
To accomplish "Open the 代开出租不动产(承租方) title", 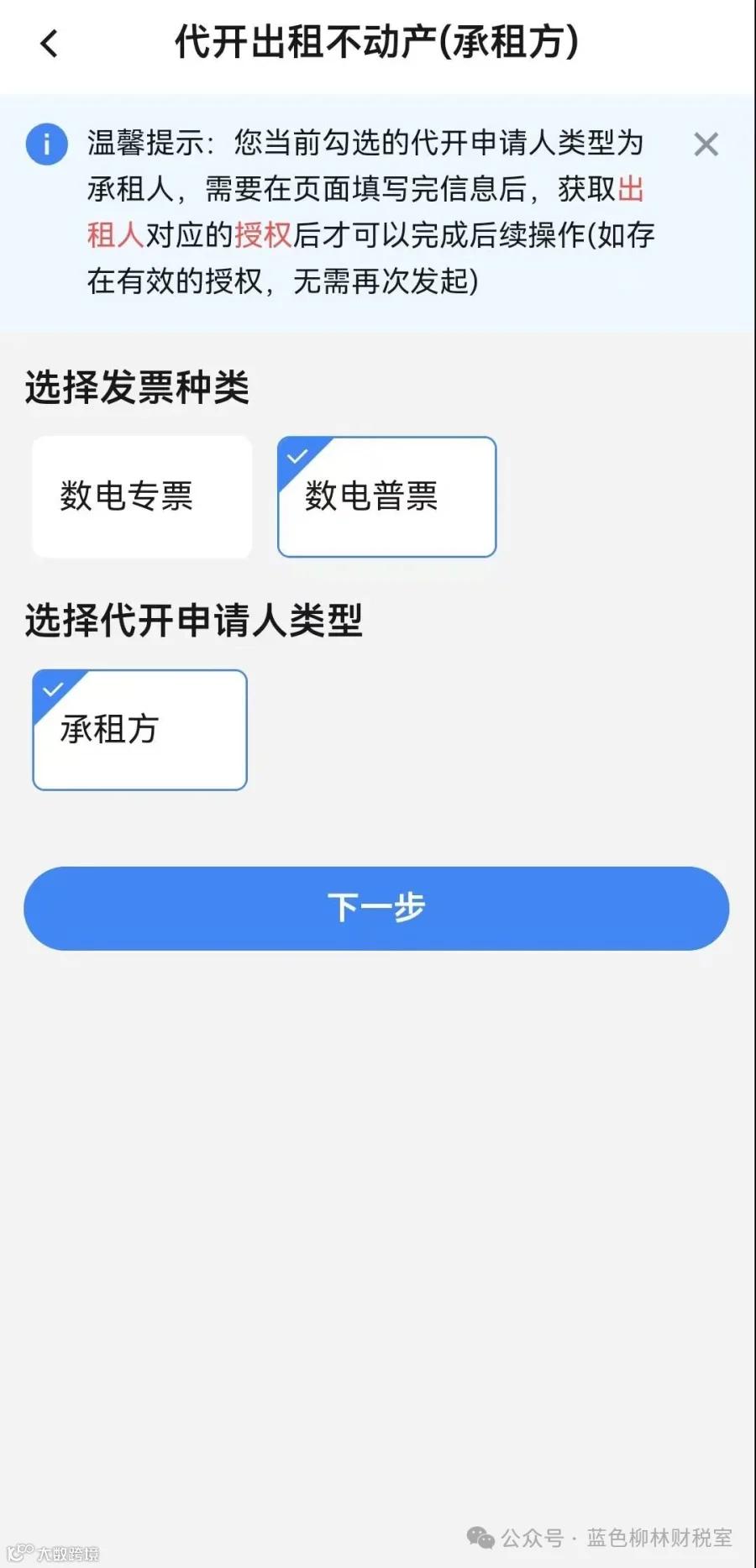I will point(378,44).
